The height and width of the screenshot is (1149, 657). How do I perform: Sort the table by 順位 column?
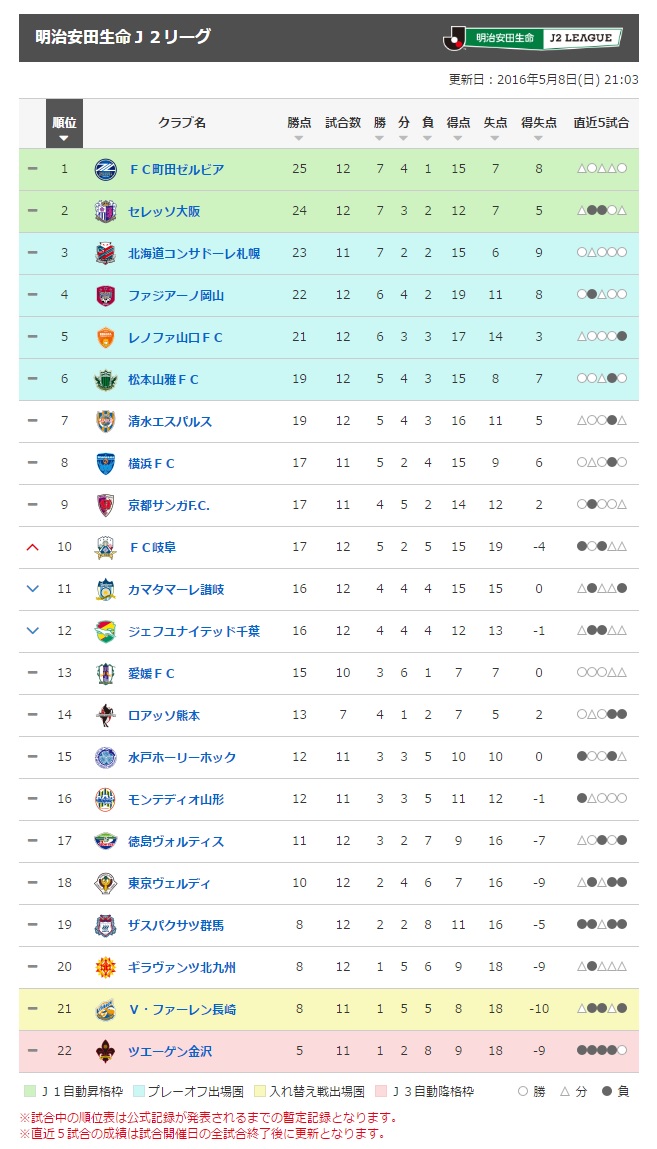coord(64,124)
